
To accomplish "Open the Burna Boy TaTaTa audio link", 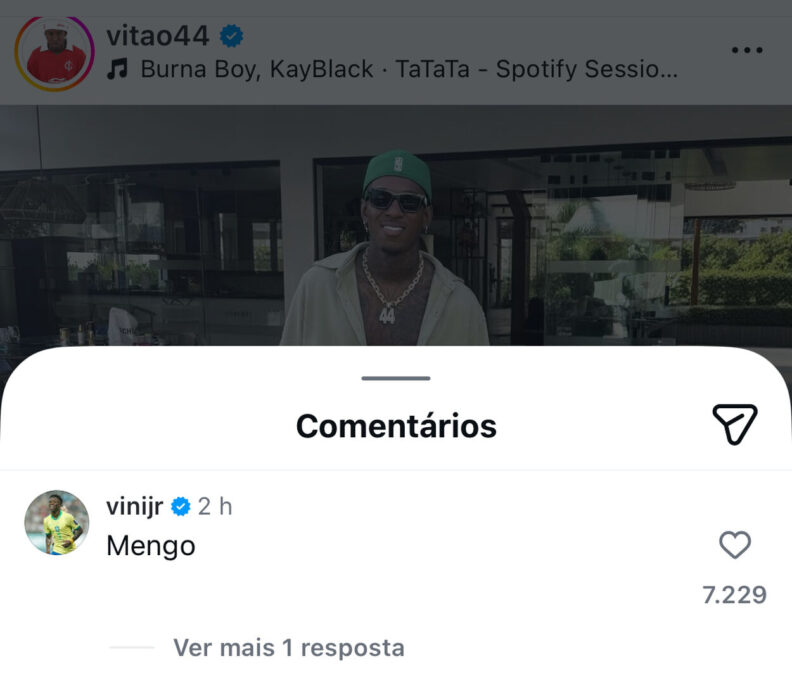I will pos(408,70).
